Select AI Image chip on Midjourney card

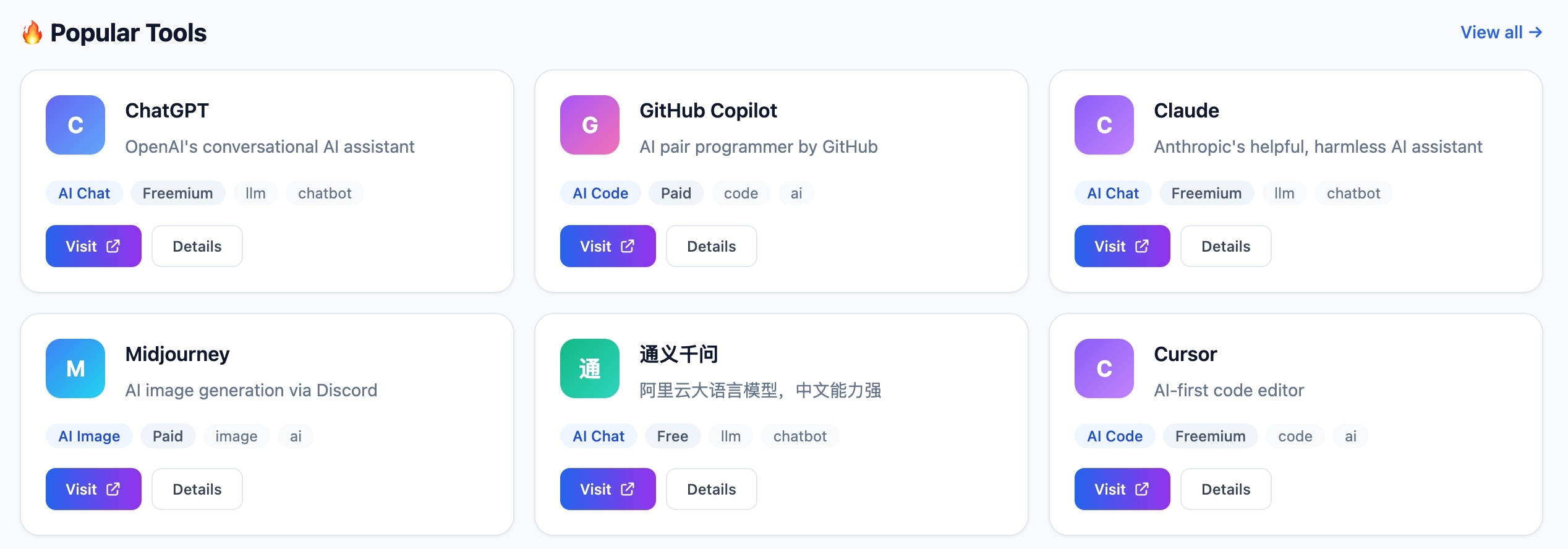point(89,436)
